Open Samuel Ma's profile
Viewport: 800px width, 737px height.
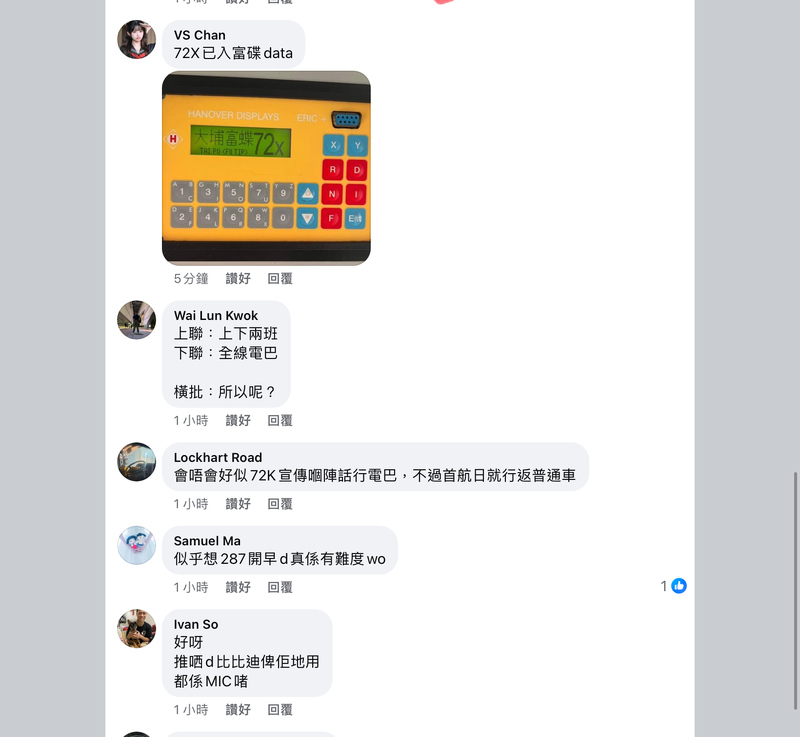pyautogui.click(x=207, y=541)
